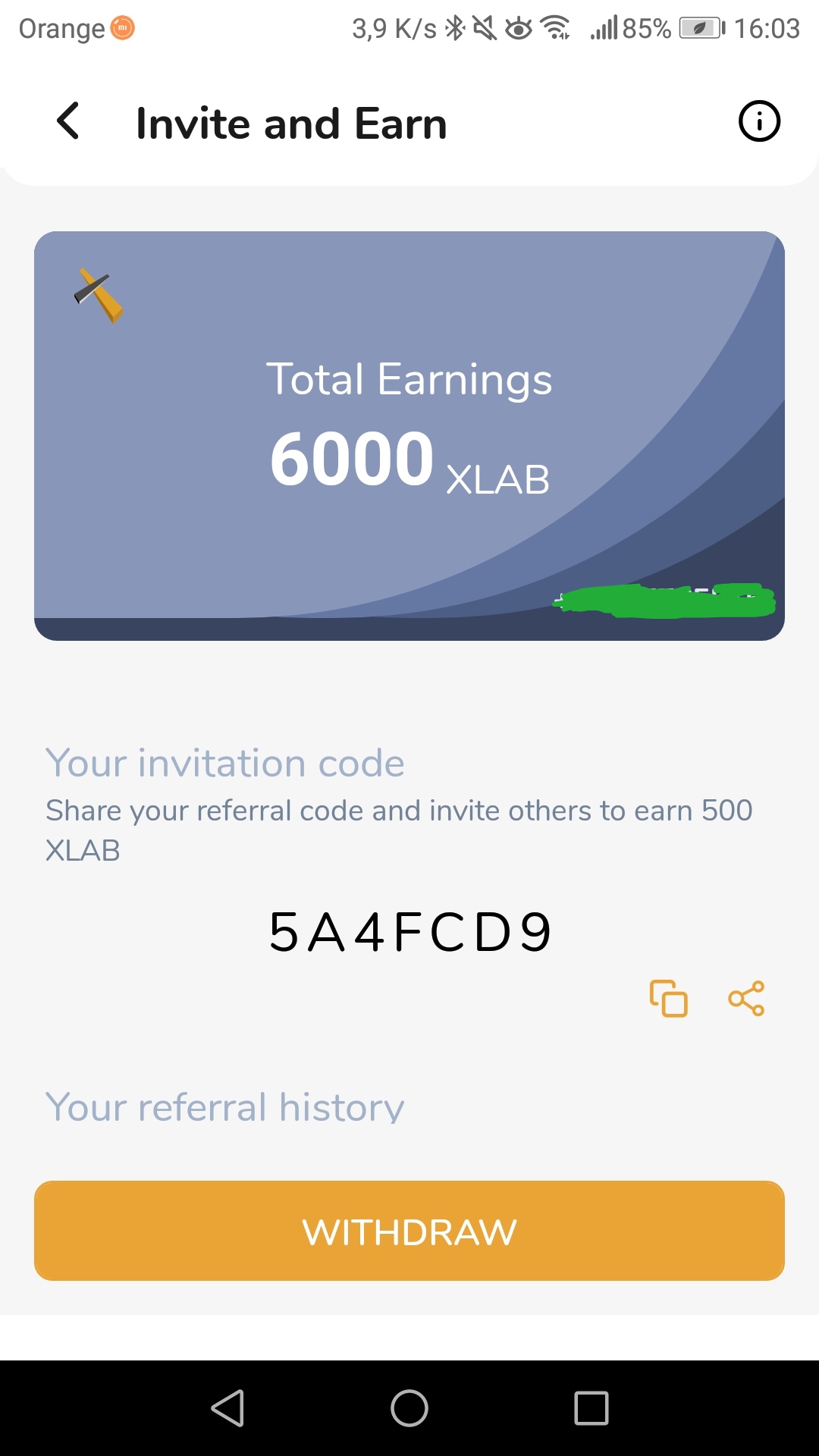Tap the WITHDRAW button

pos(409,1231)
